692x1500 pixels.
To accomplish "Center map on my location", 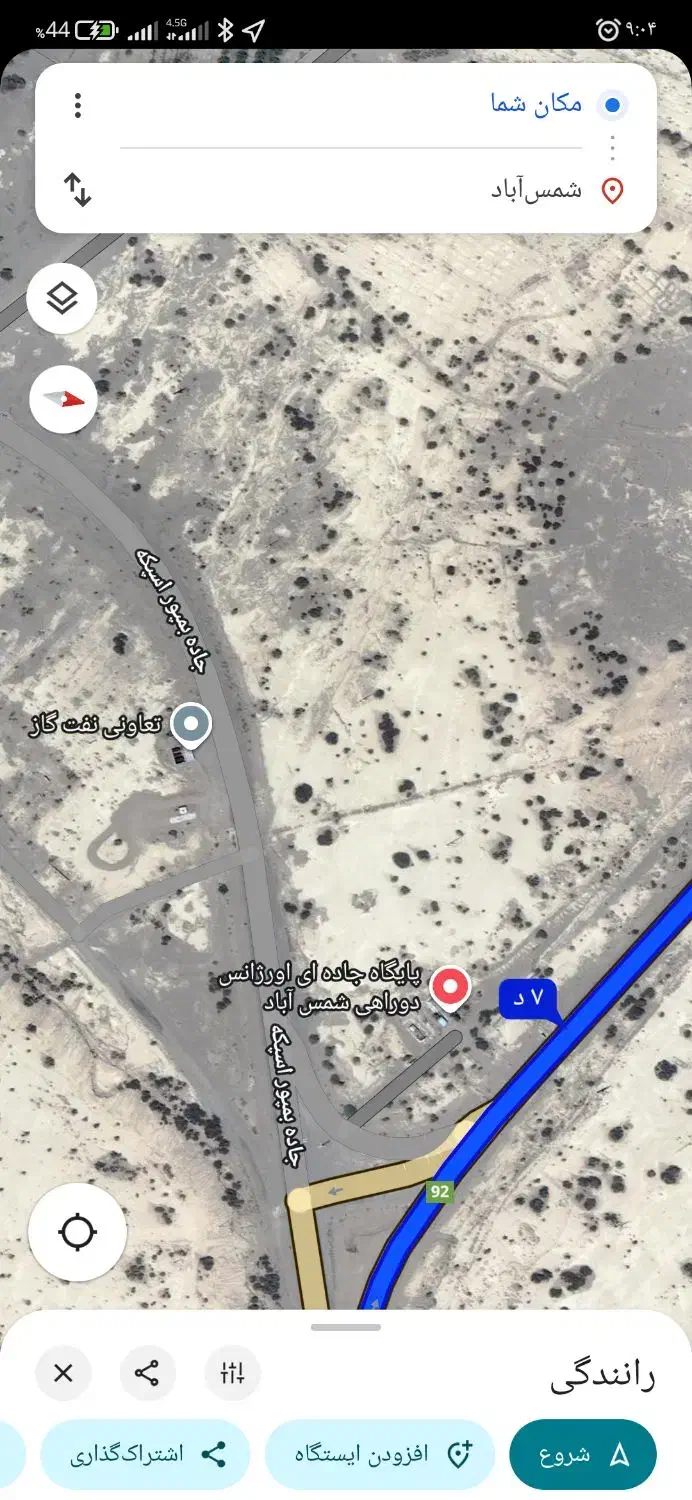I will (78, 1232).
